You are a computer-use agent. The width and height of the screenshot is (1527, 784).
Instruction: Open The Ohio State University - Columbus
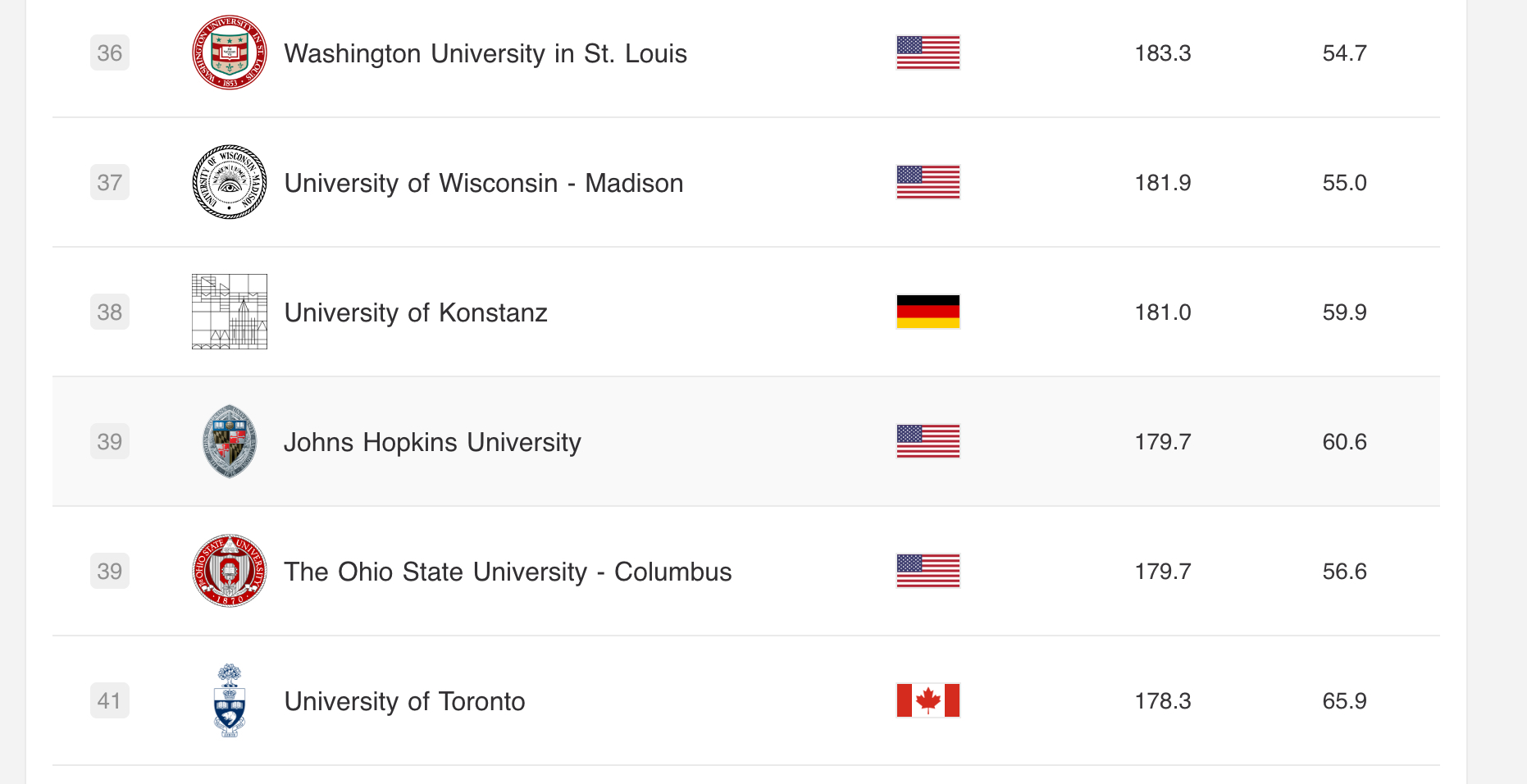pyautogui.click(x=507, y=572)
